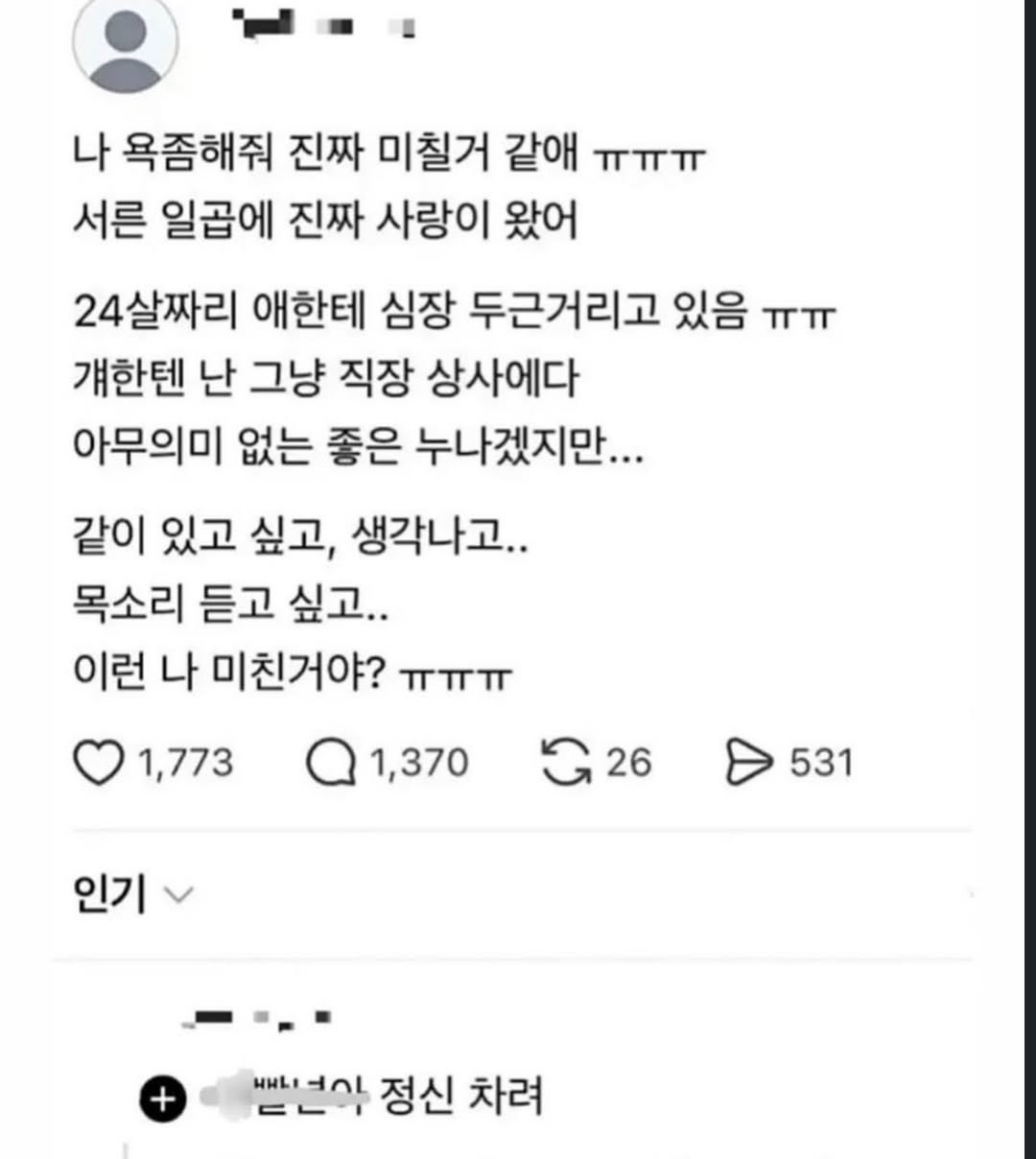Tap the 26 reposts counter

click(x=628, y=763)
